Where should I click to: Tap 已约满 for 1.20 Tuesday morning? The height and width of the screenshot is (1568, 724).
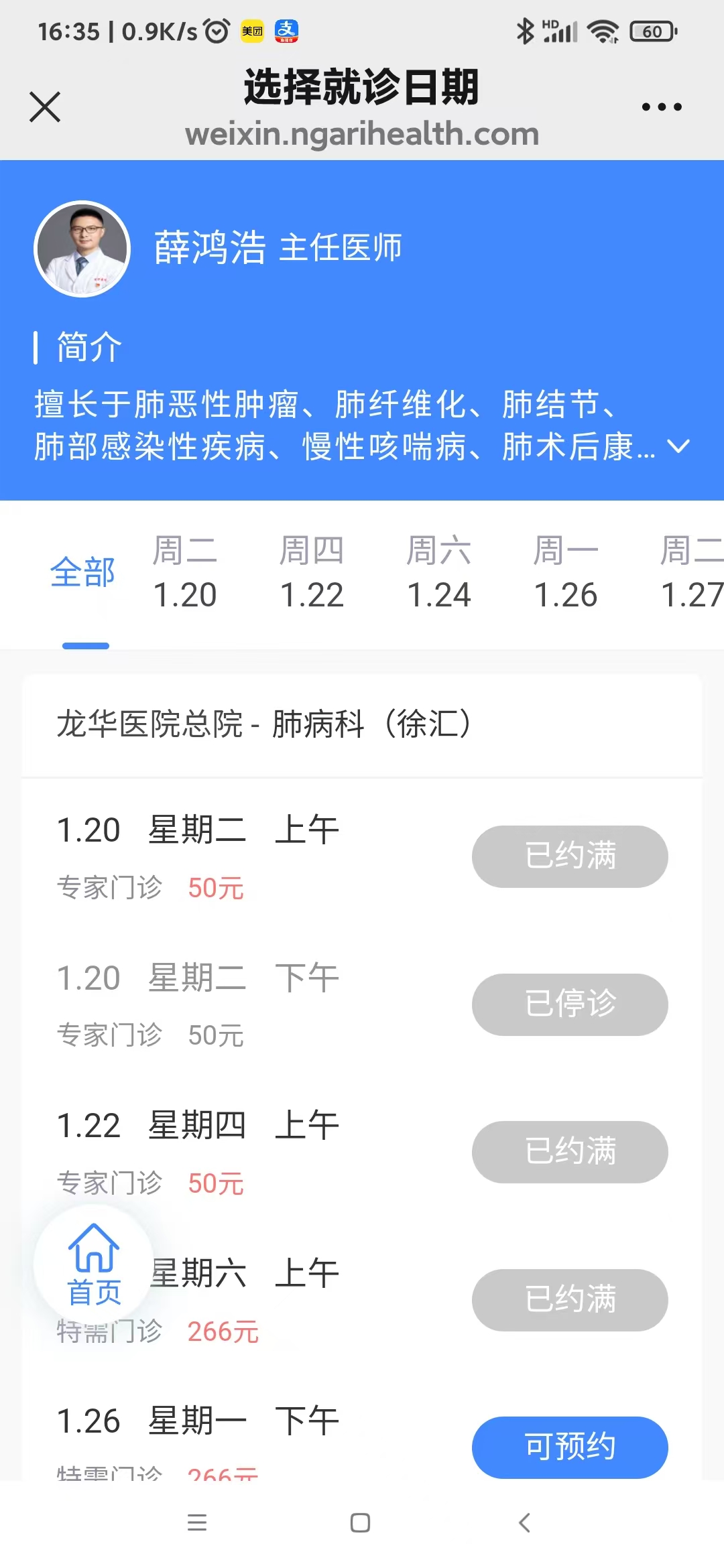[x=570, y=856]
